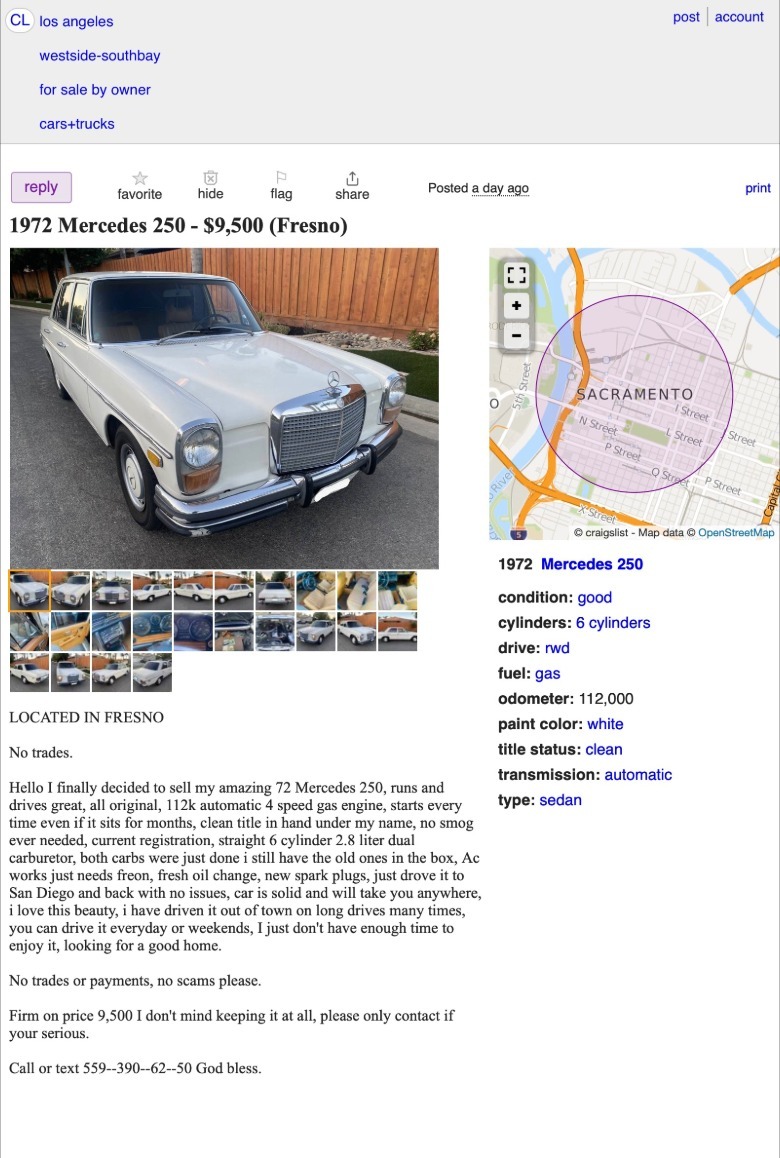Expand map to fullscreen

[x=516, y=275]
